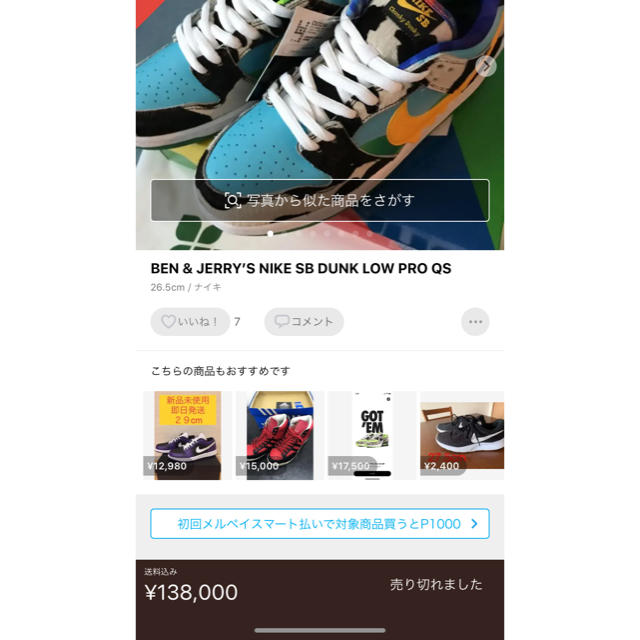Open recommended item priced ¥2,400
This screenshot has width=640, height=640.
461,435
